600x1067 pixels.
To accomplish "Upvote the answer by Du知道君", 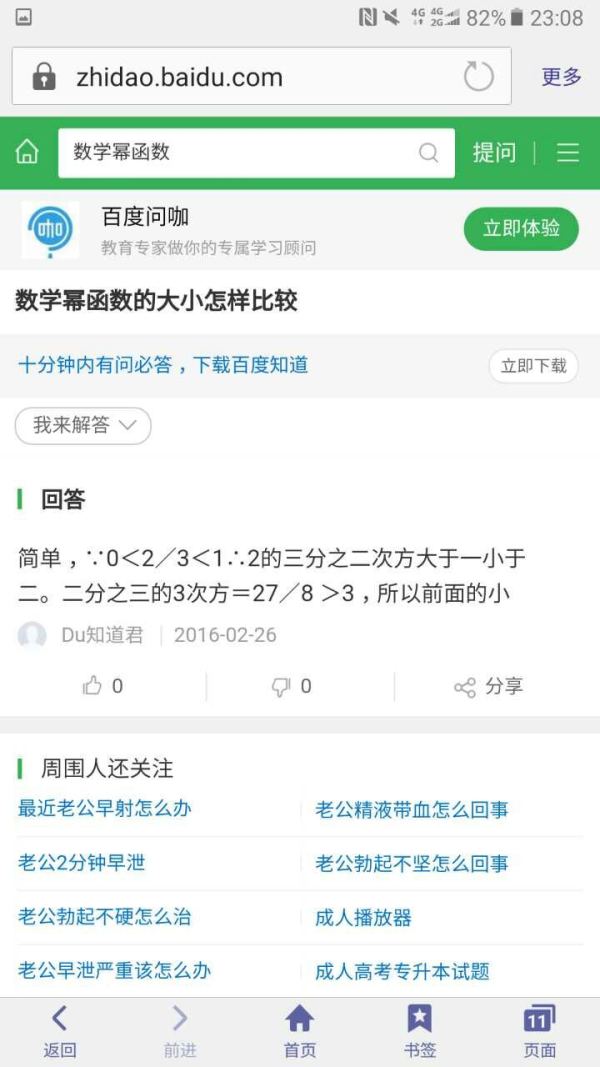I will pyautogui.click(x=103, y=686).
